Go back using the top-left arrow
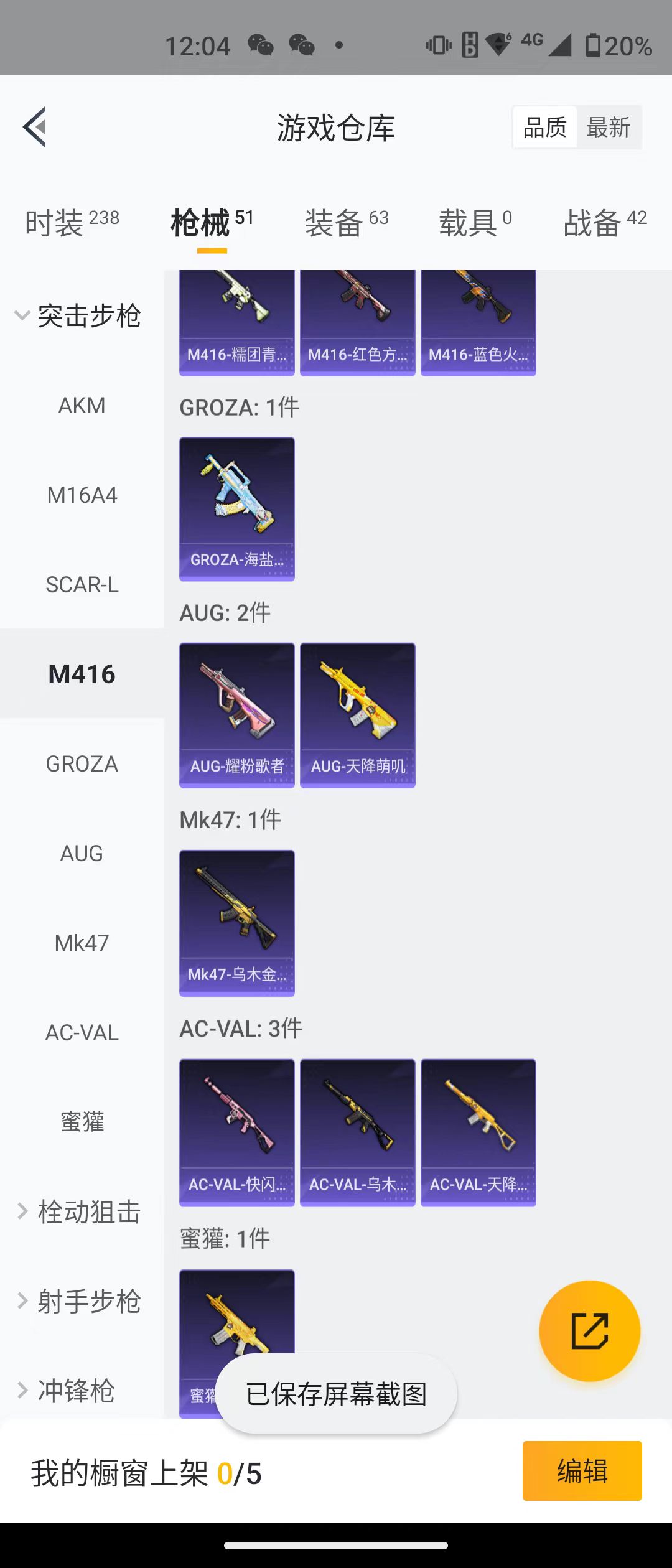Image resolution: width=672 pixels, height=1568 pixels. pos(35,127)
